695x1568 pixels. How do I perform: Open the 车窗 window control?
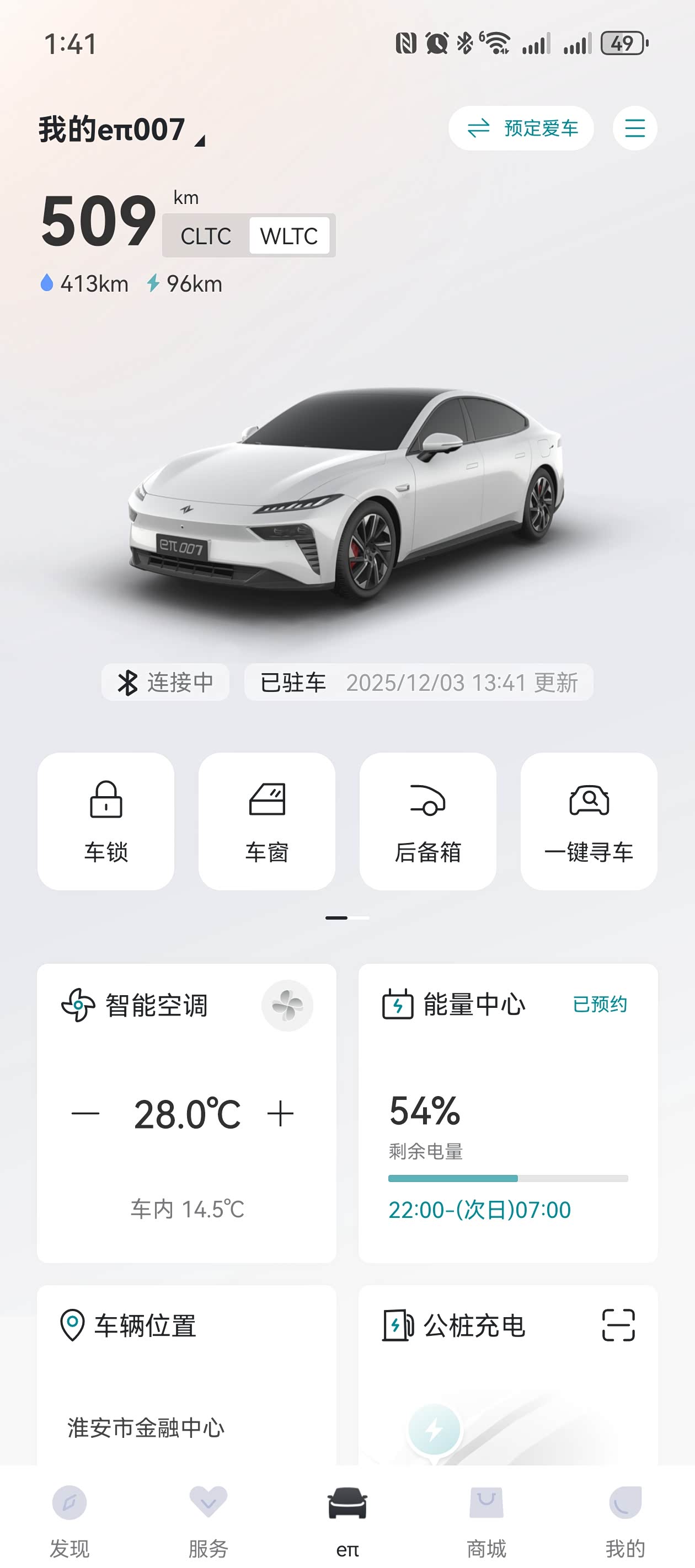click(267, 821)
